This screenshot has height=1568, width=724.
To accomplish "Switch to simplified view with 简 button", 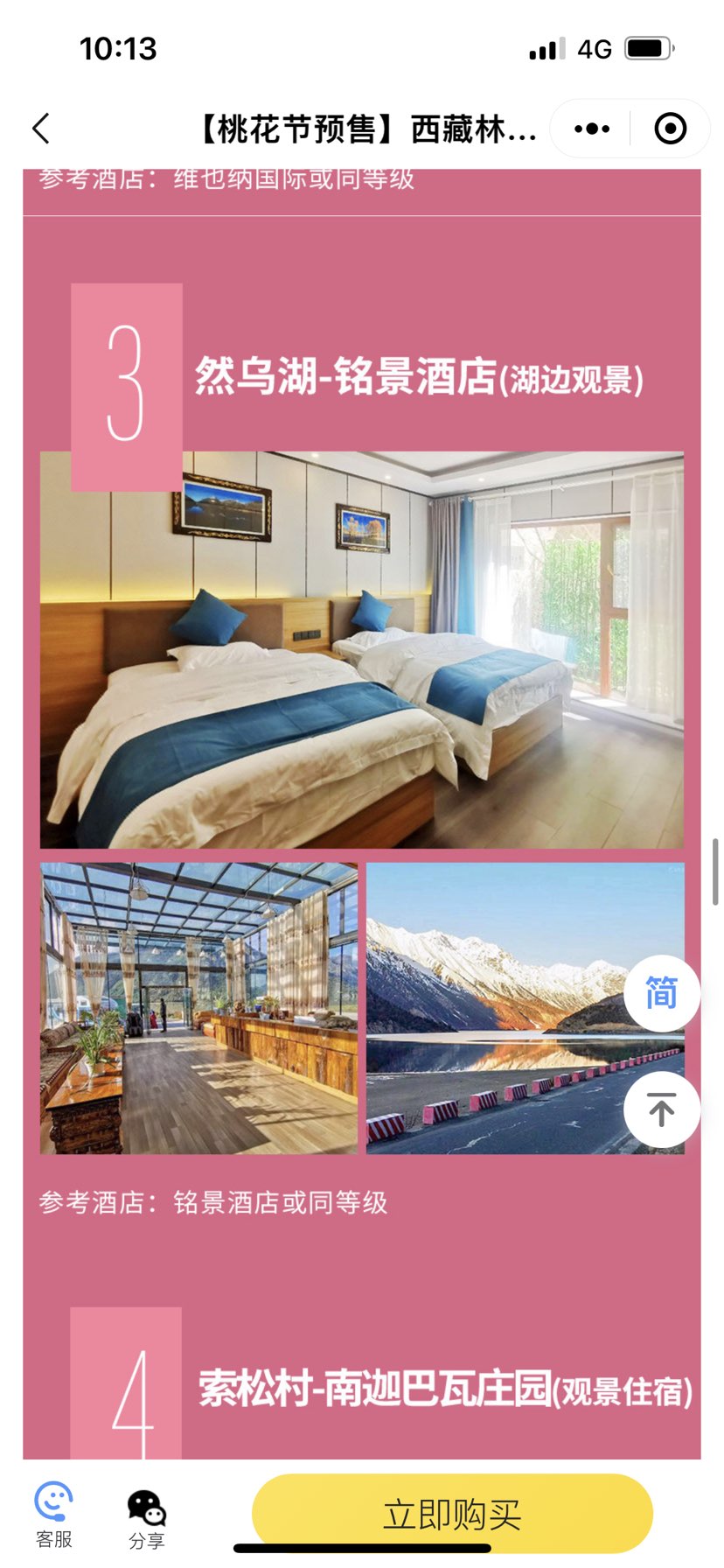I will pos(661,993).
